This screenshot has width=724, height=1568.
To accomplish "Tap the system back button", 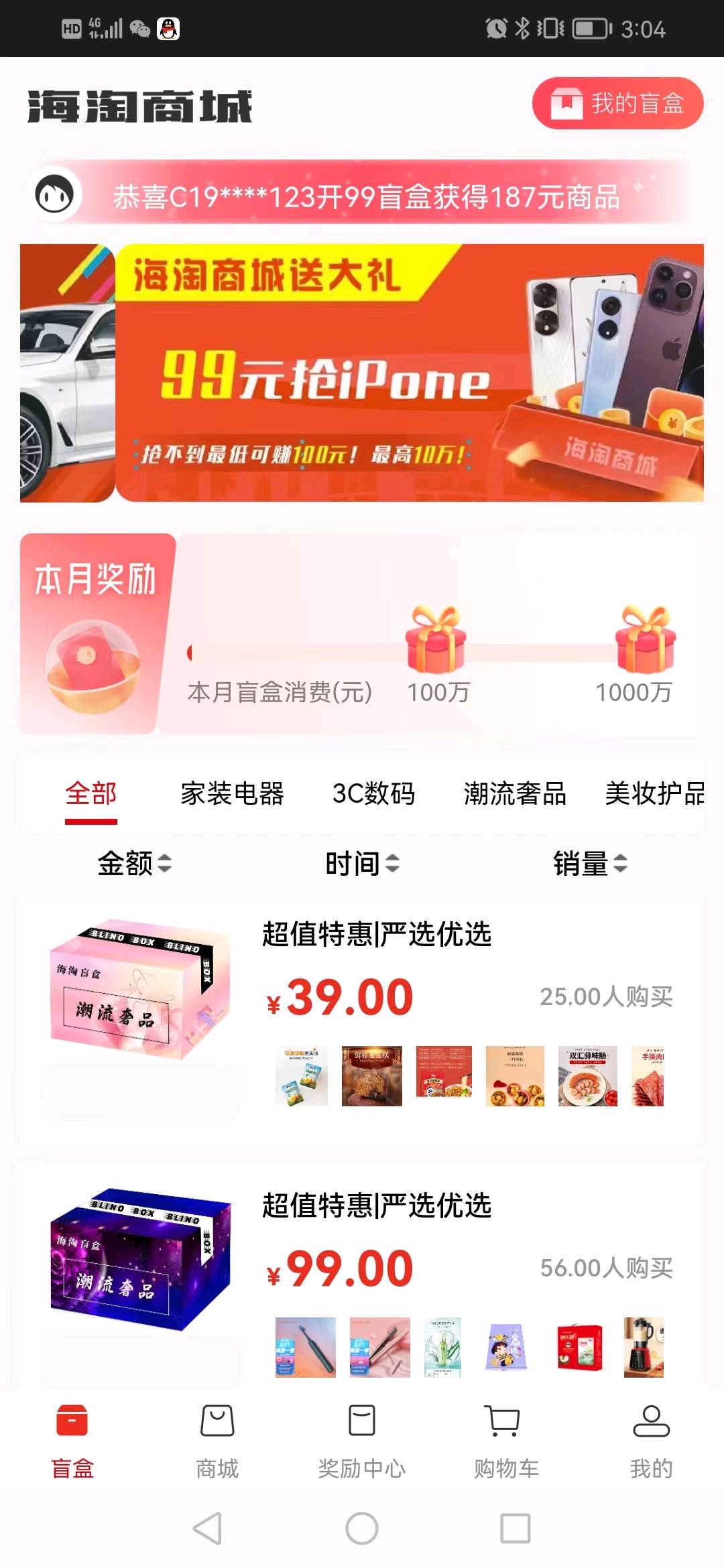I will tap(207, 1528).
